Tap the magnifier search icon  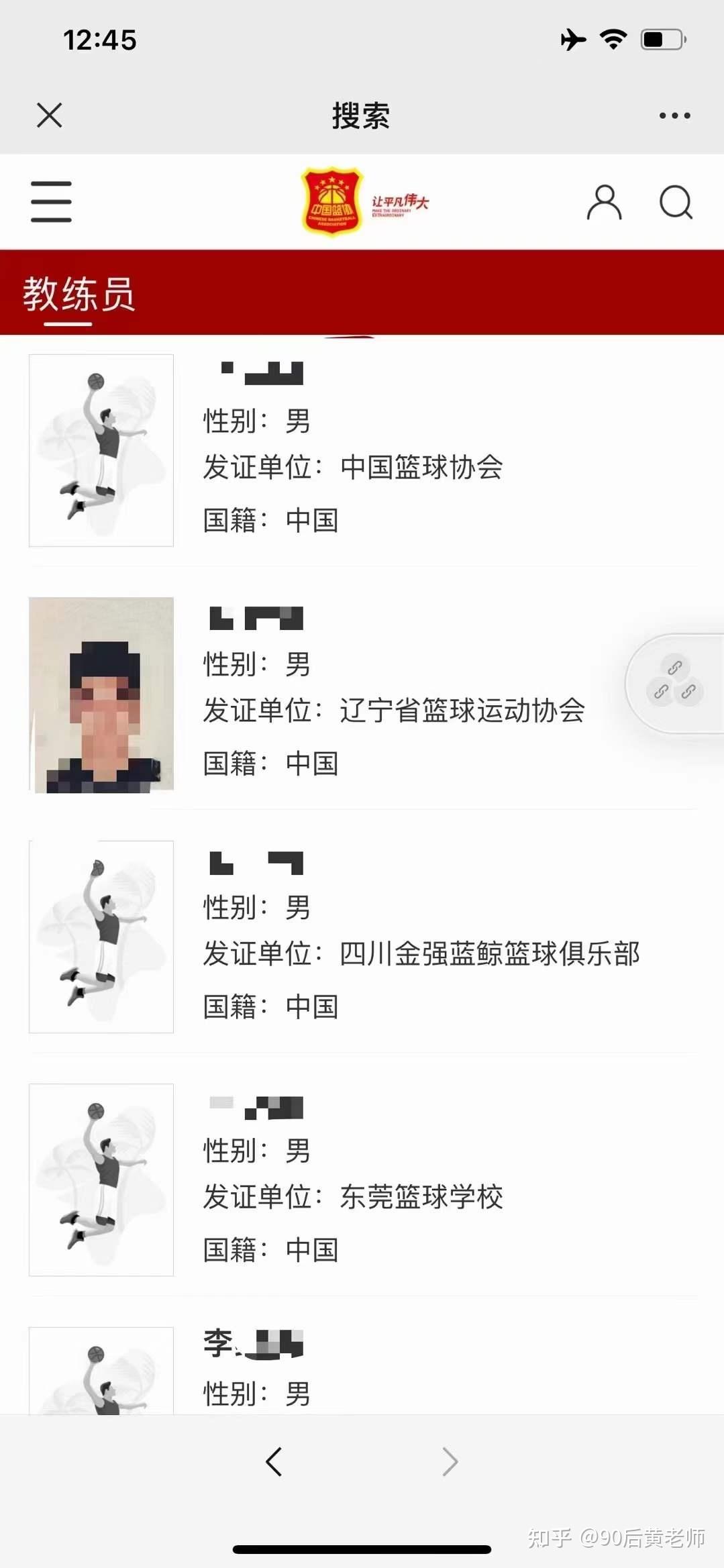[675, 202]
